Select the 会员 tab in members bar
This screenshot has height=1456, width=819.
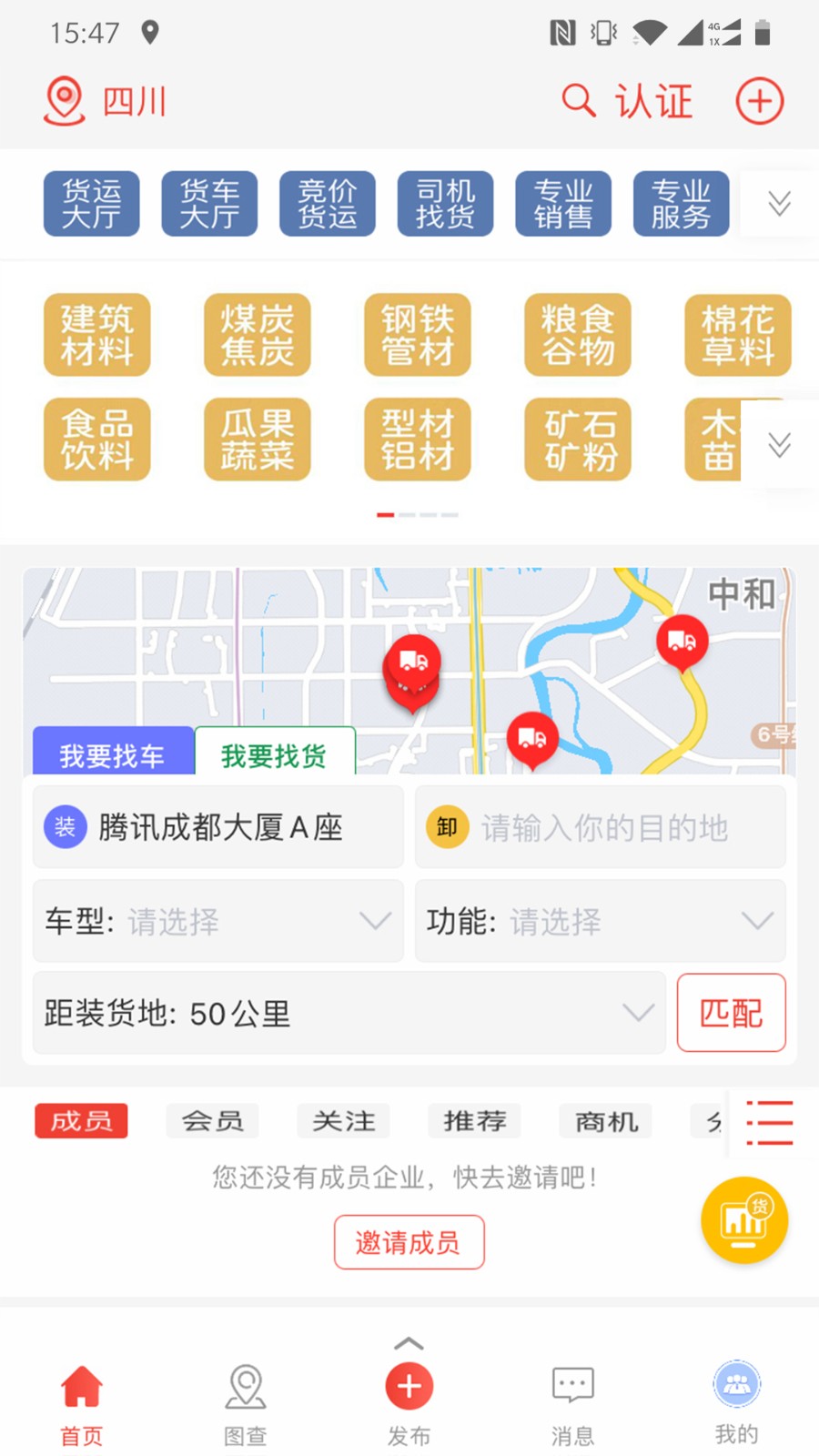tap(212, 1121)
